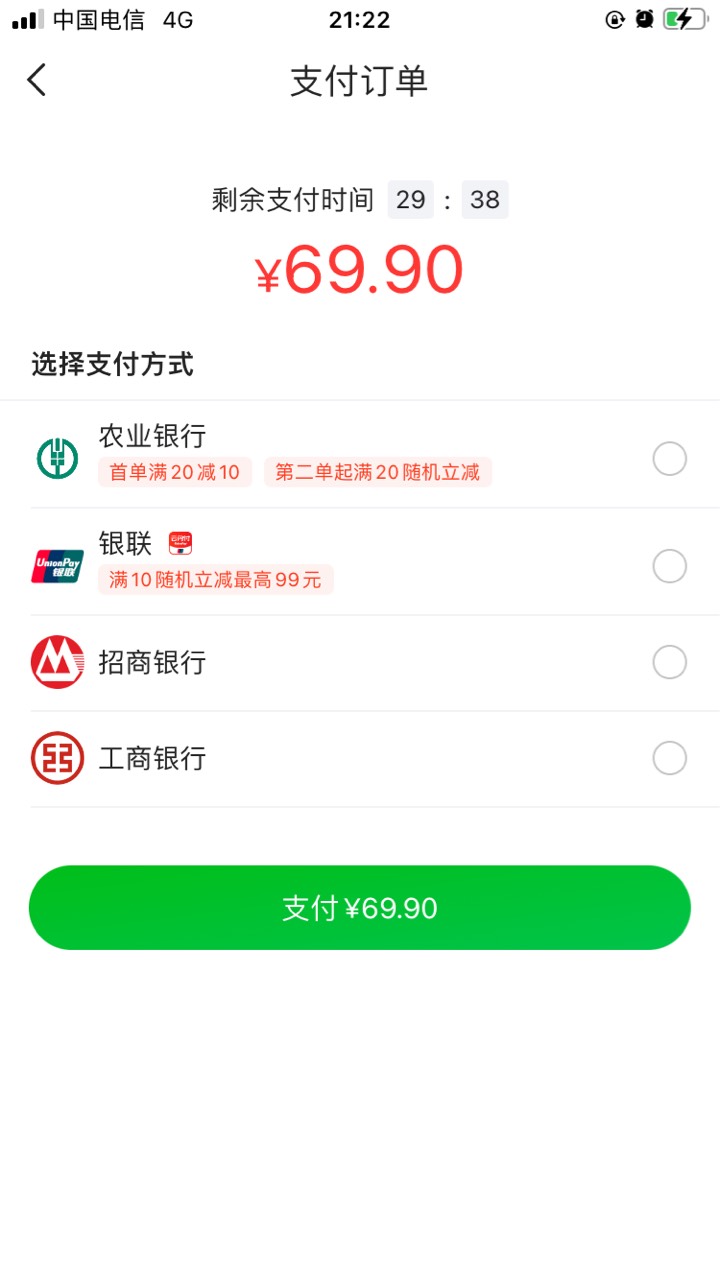This screenshot has height=1280, width=720.
Task: Go back from the 支付订单 page
Action: click(x=37, y=80)
